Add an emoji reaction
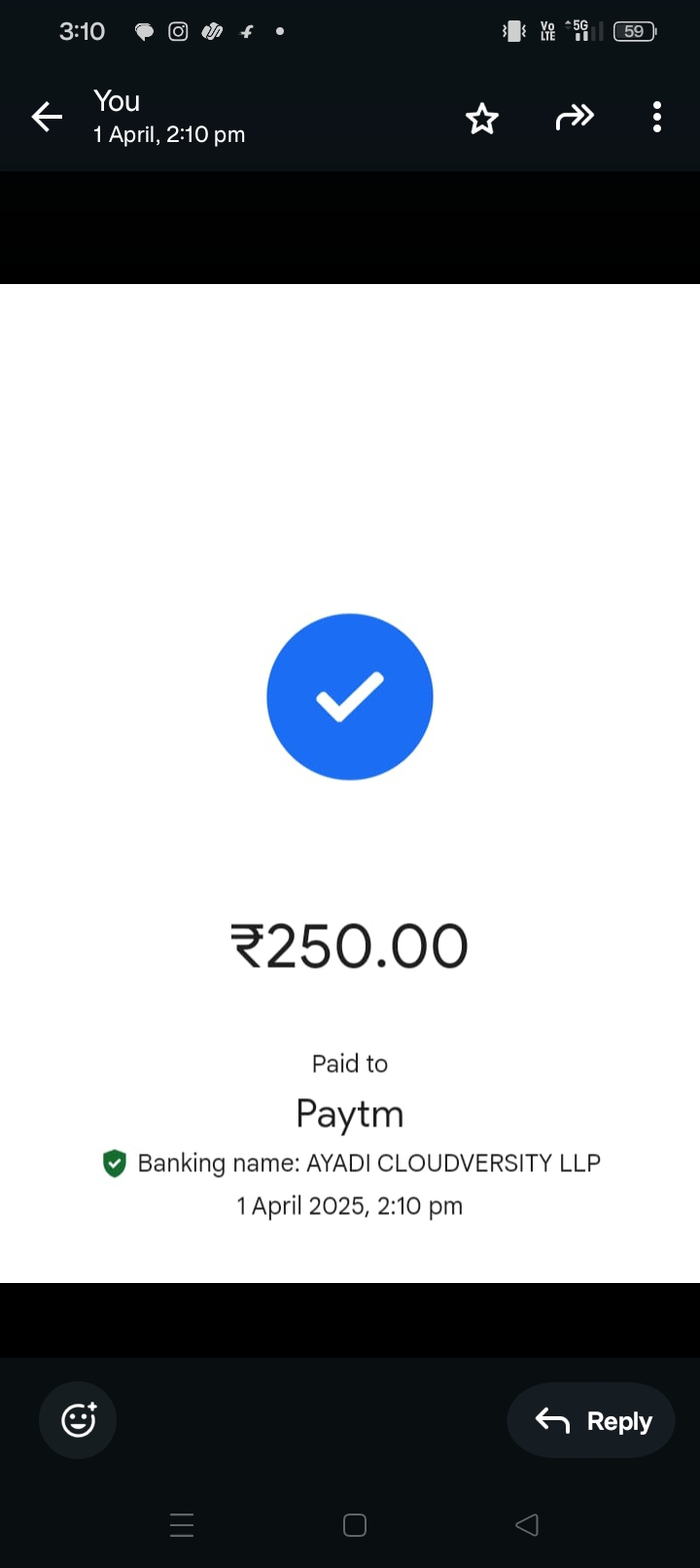 [78, 1420]
